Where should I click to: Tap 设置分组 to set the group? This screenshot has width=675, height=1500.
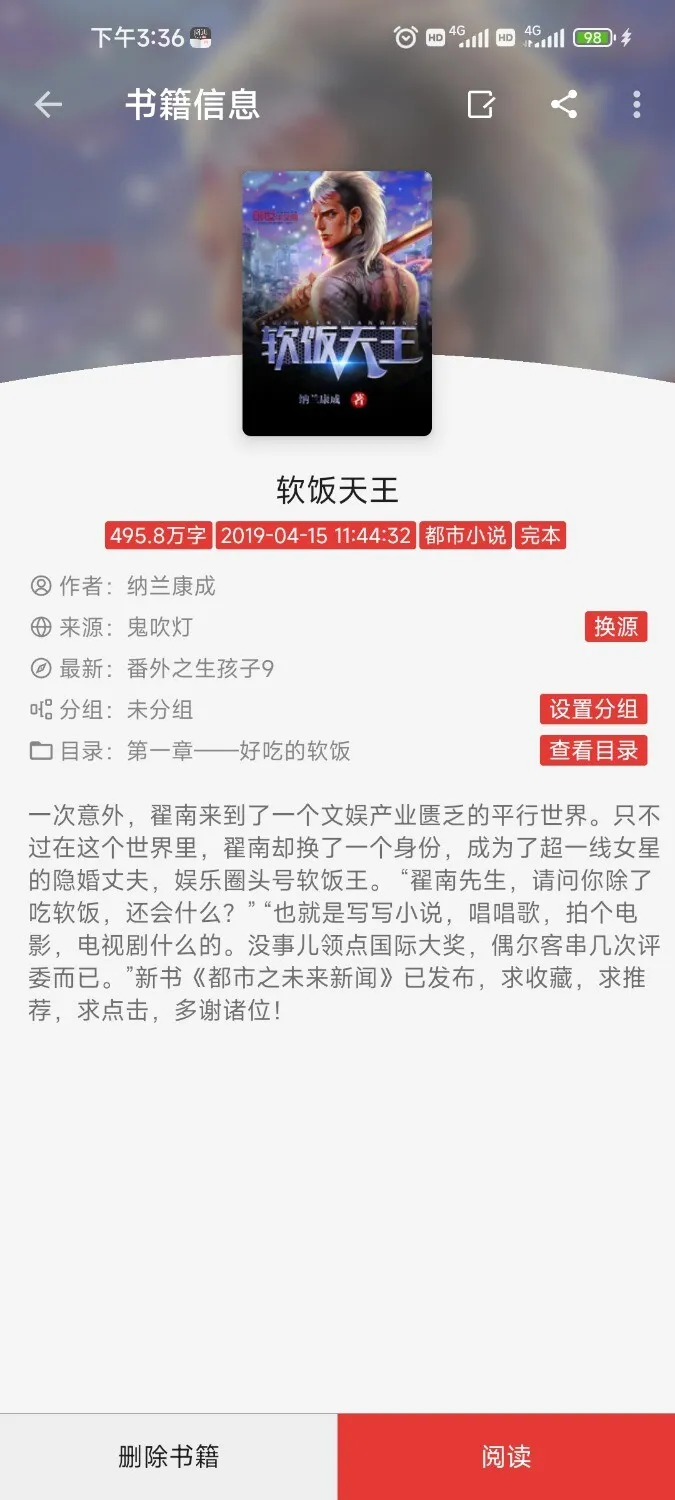coord(593,709)
